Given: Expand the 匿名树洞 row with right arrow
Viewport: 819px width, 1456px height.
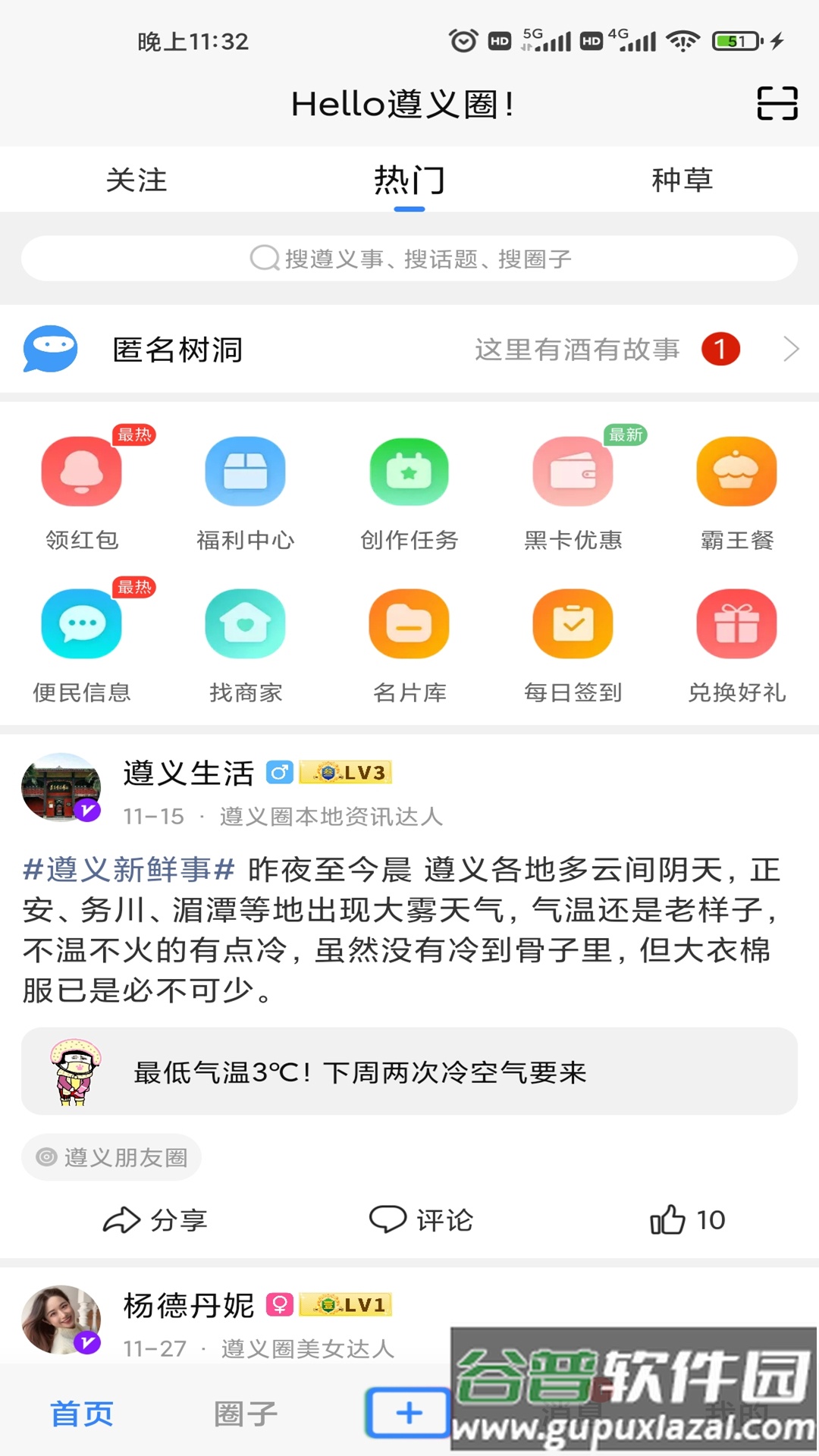Looking at the screenshot, I should tap(789, 350).
